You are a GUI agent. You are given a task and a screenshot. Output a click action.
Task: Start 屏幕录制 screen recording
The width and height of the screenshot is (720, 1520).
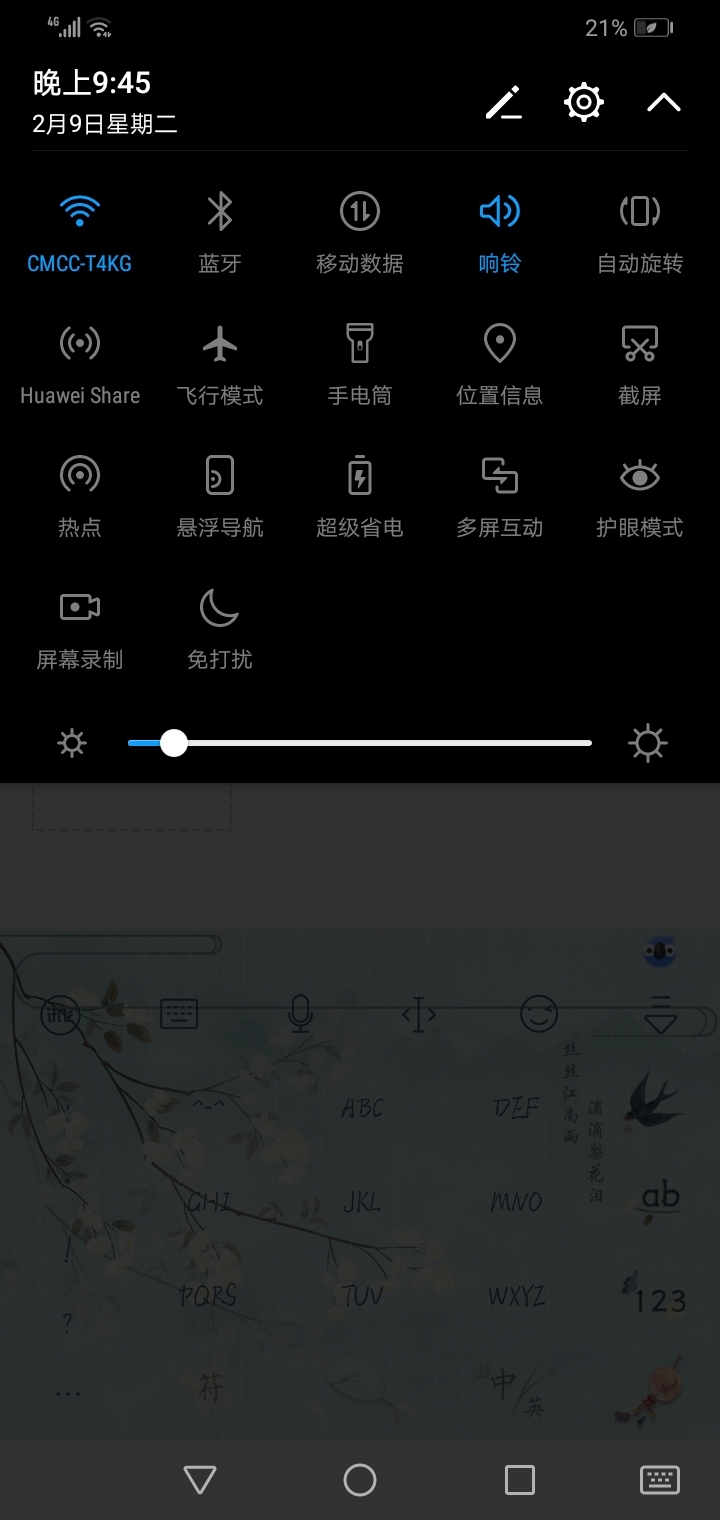tap(80, 631)
